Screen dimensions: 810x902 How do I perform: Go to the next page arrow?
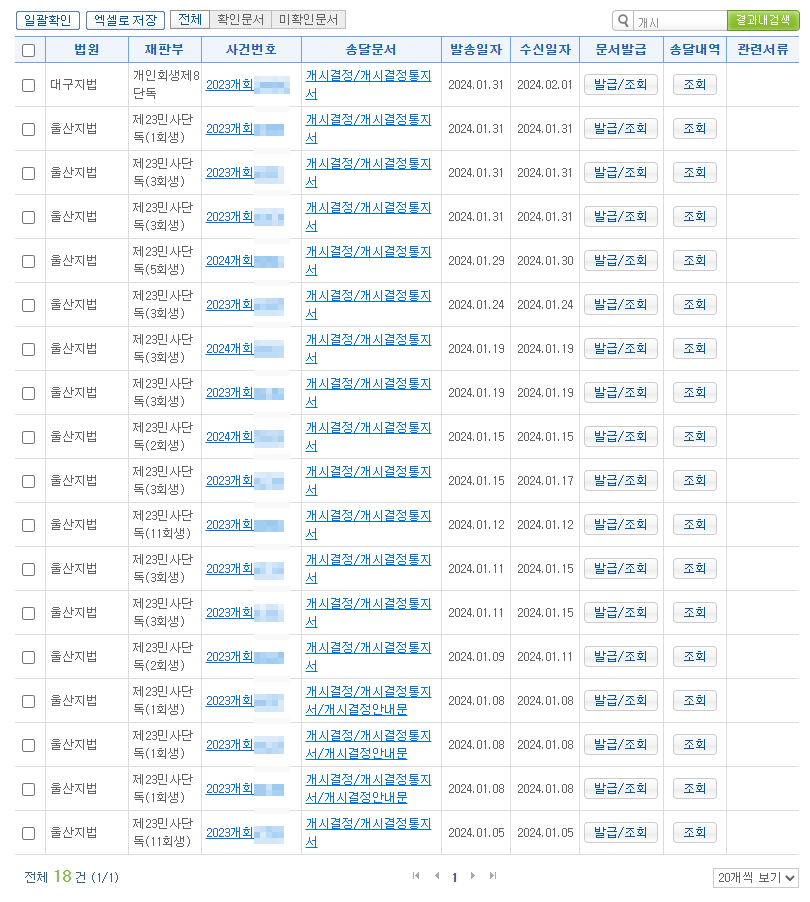473,876
